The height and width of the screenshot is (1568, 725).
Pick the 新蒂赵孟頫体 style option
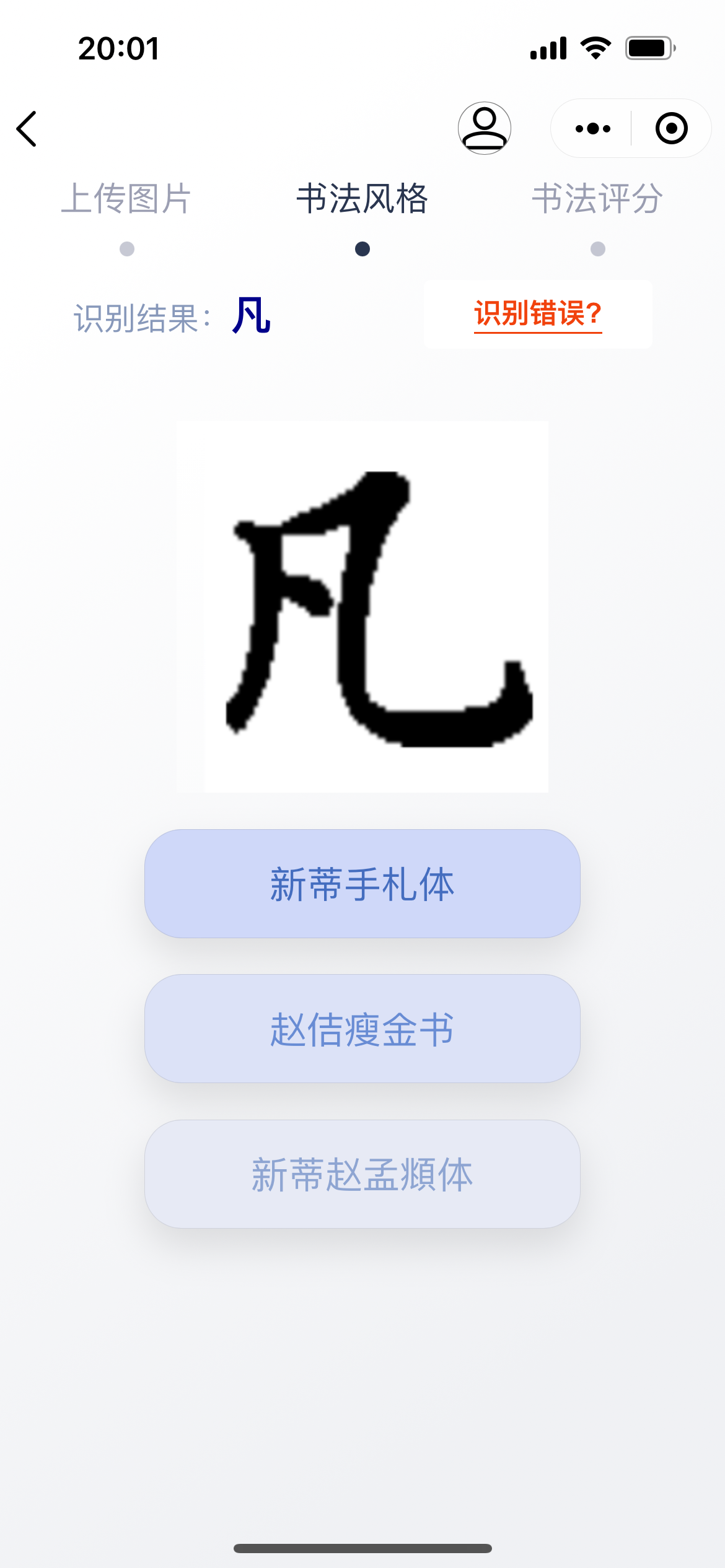362,1174
